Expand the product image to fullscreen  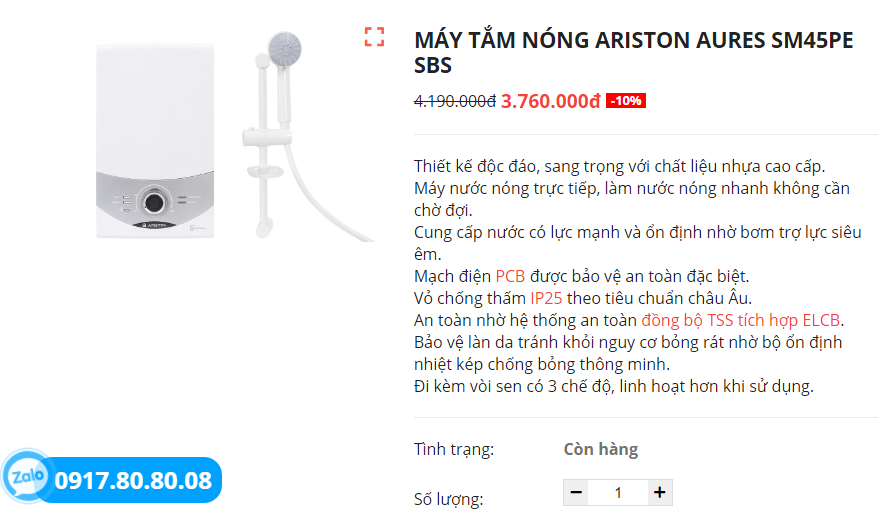(374, 38)
